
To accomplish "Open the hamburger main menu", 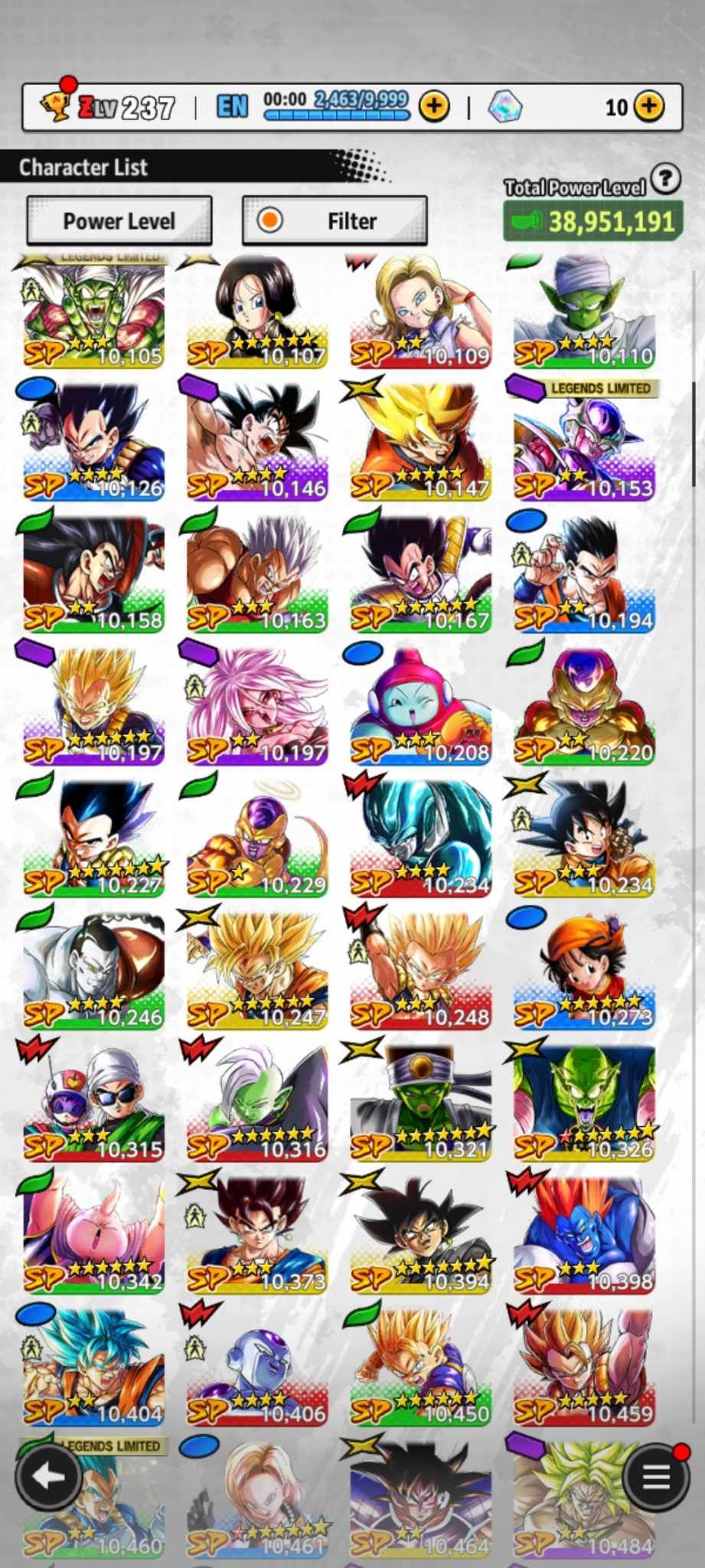I will (655, 1477).
